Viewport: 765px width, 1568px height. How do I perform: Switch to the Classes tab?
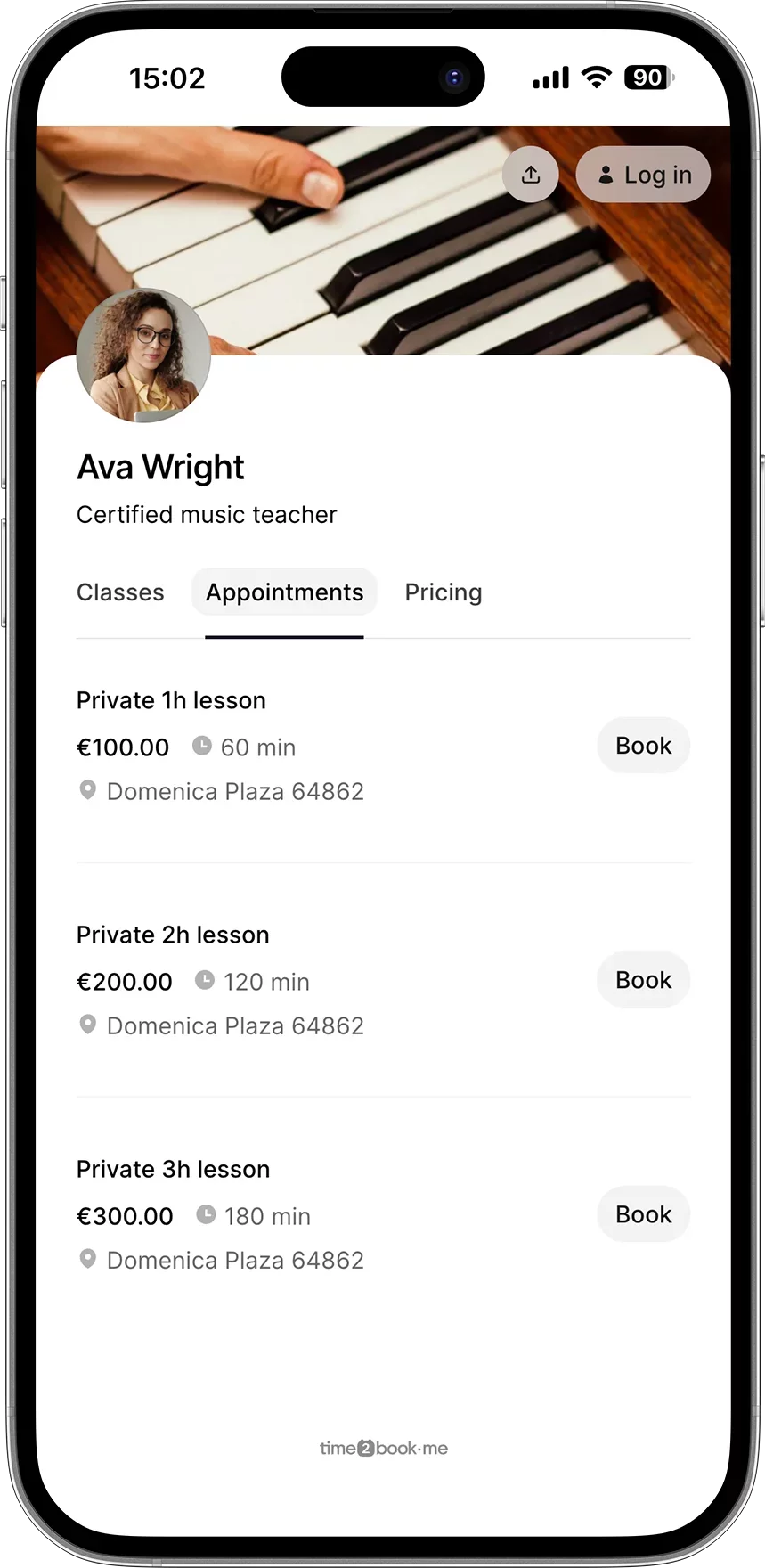point(120,592)
